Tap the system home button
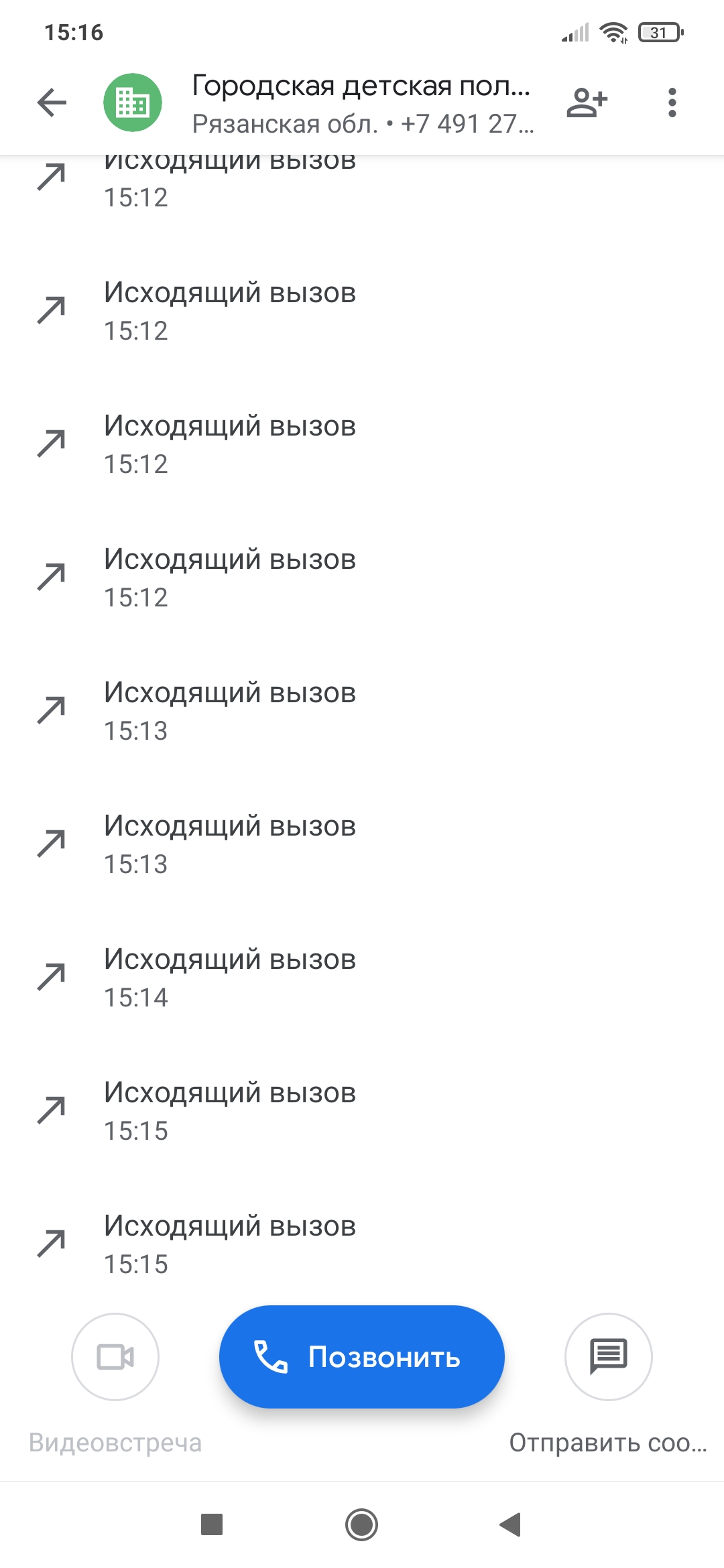Viewport: 724px width, 1568px height. point(361,1525)
